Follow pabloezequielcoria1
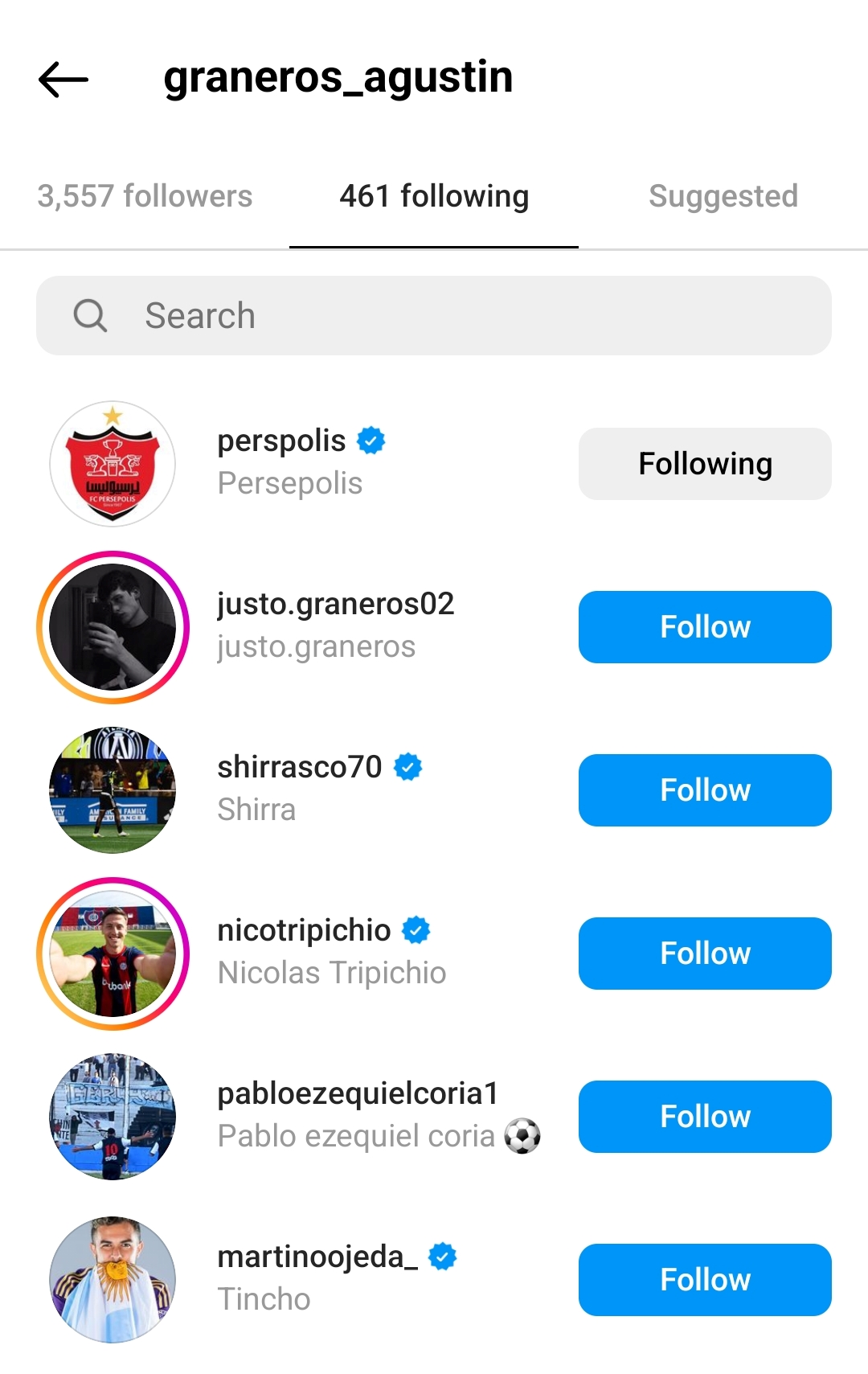 click(705, 1117)
